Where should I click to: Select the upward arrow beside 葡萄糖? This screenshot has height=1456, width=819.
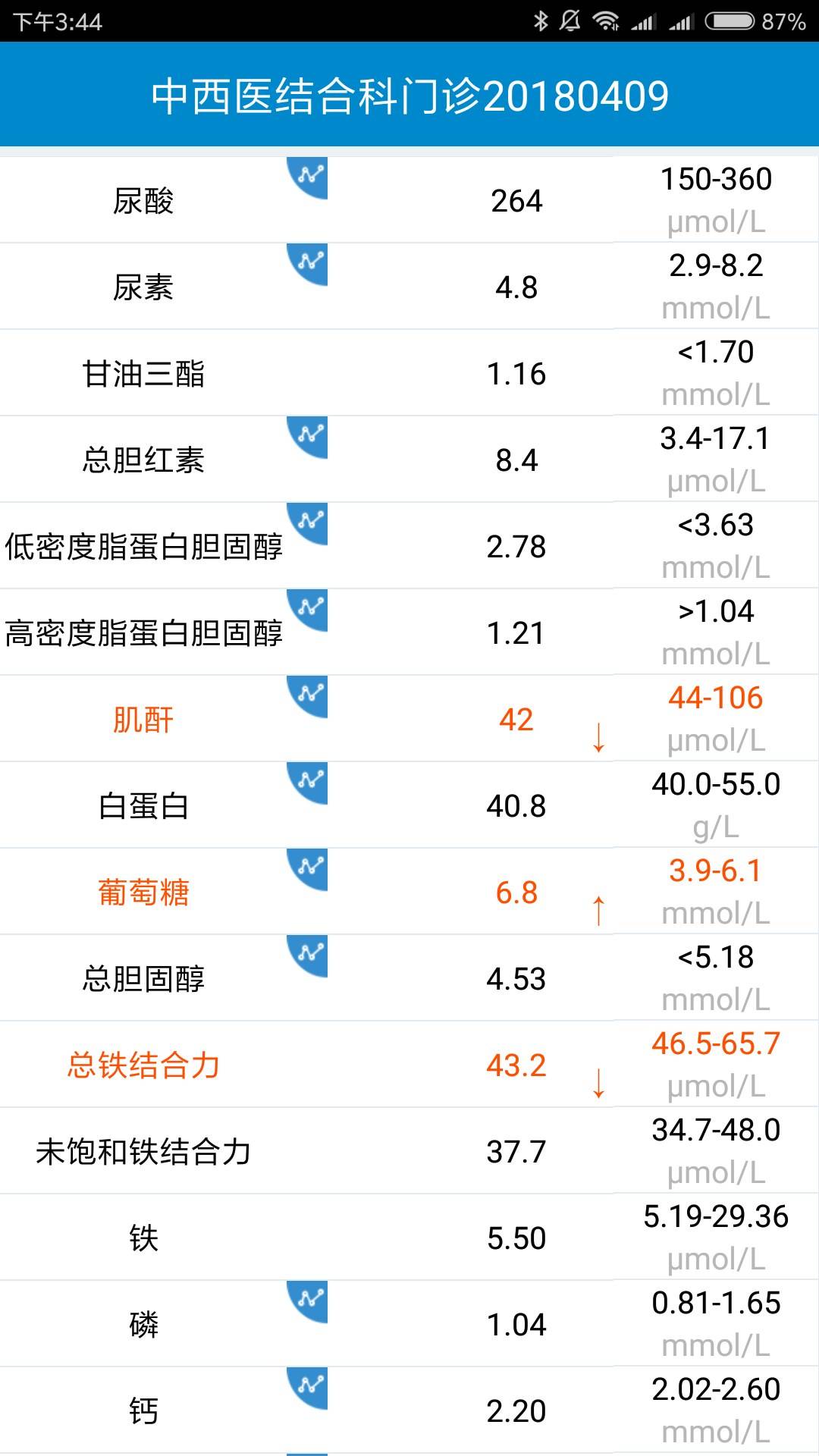coord(598,910)
